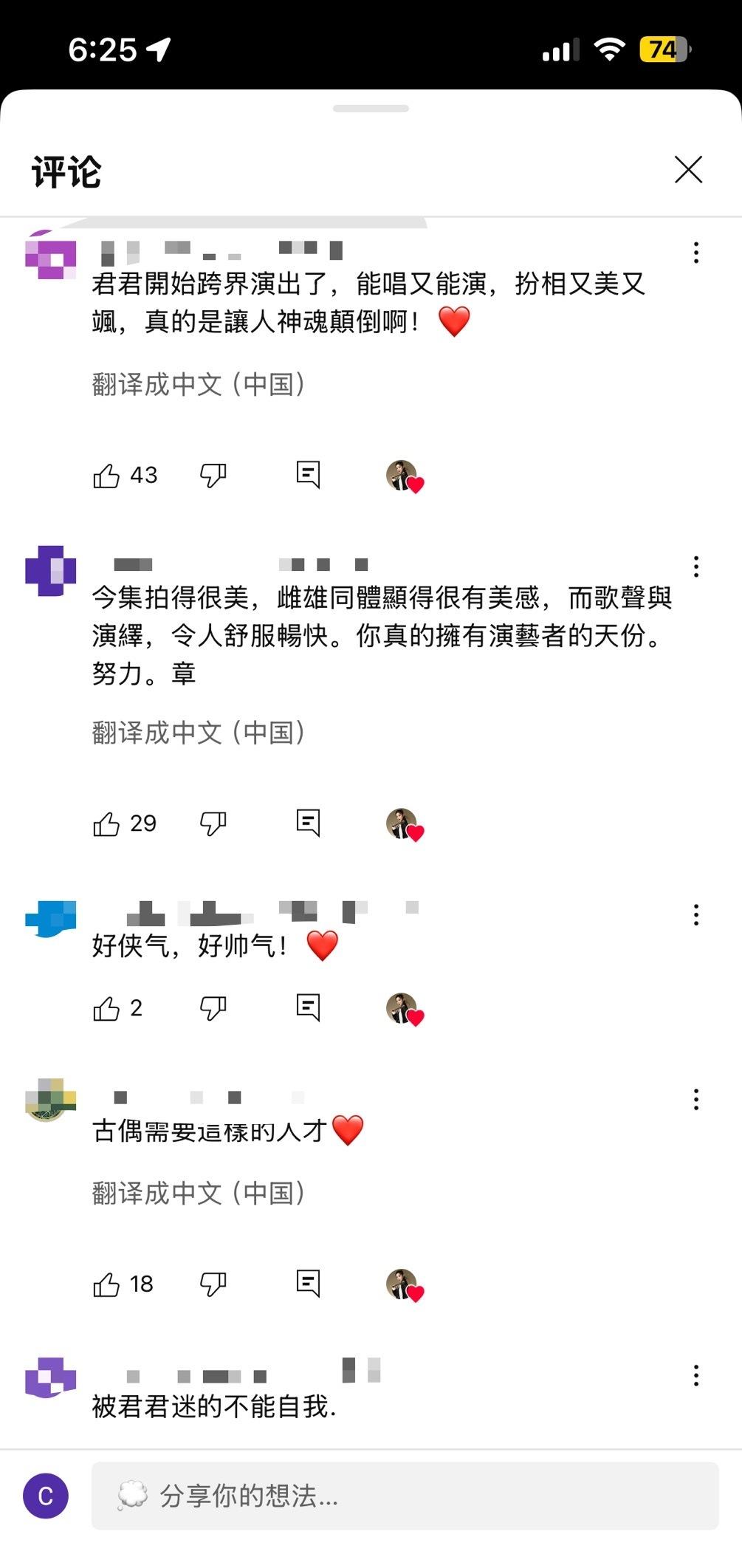Viewport: 742px width, 1568px height.
Task: Tap the 分享你的想法 comment input box
Action: [405, 1496]
